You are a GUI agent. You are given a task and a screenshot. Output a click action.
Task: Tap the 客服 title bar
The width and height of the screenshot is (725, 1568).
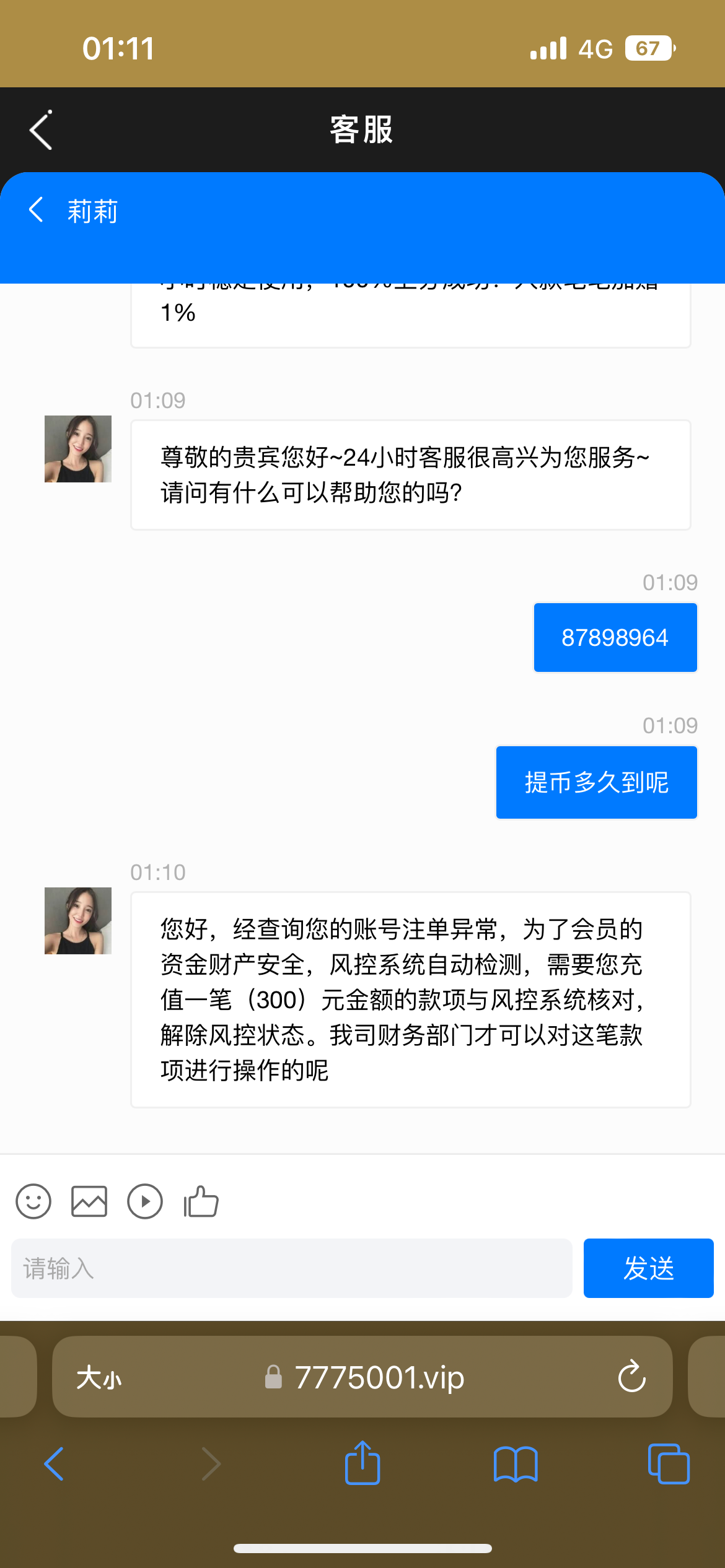(x=362, y=131)
